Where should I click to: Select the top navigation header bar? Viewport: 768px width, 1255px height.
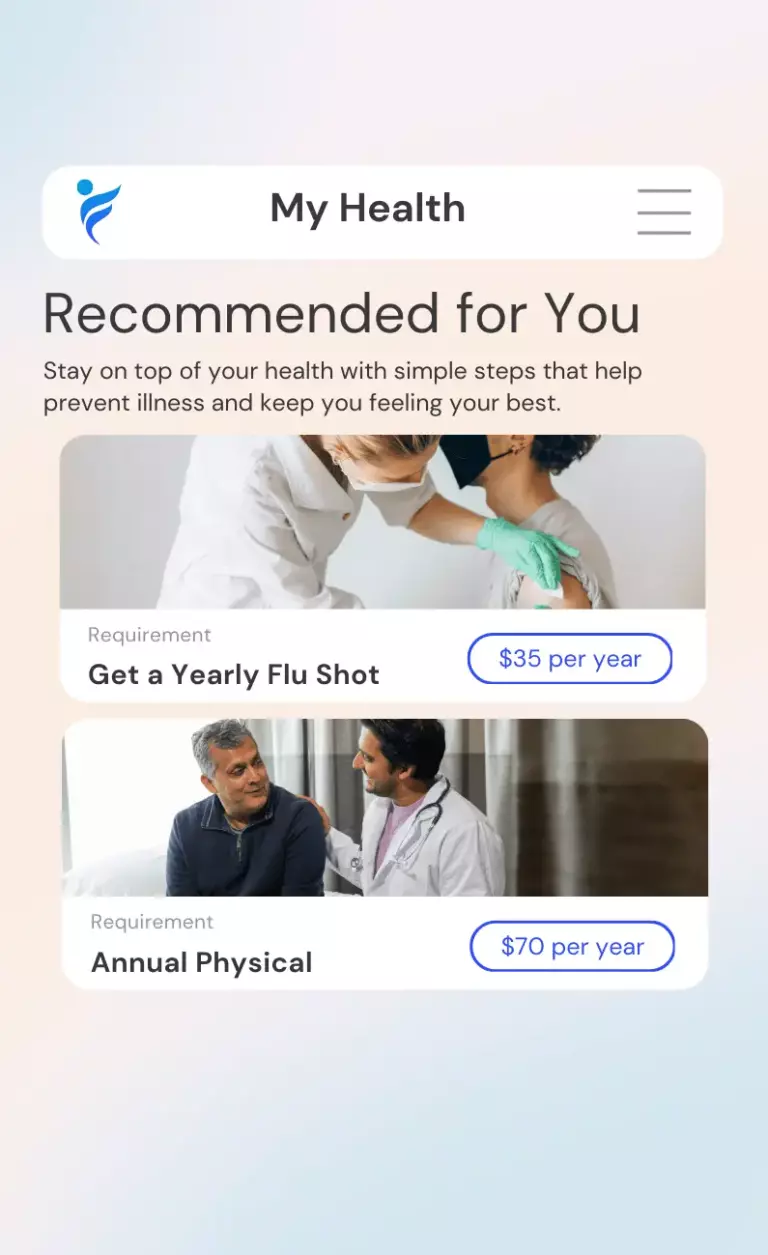(x=384, y=211)
